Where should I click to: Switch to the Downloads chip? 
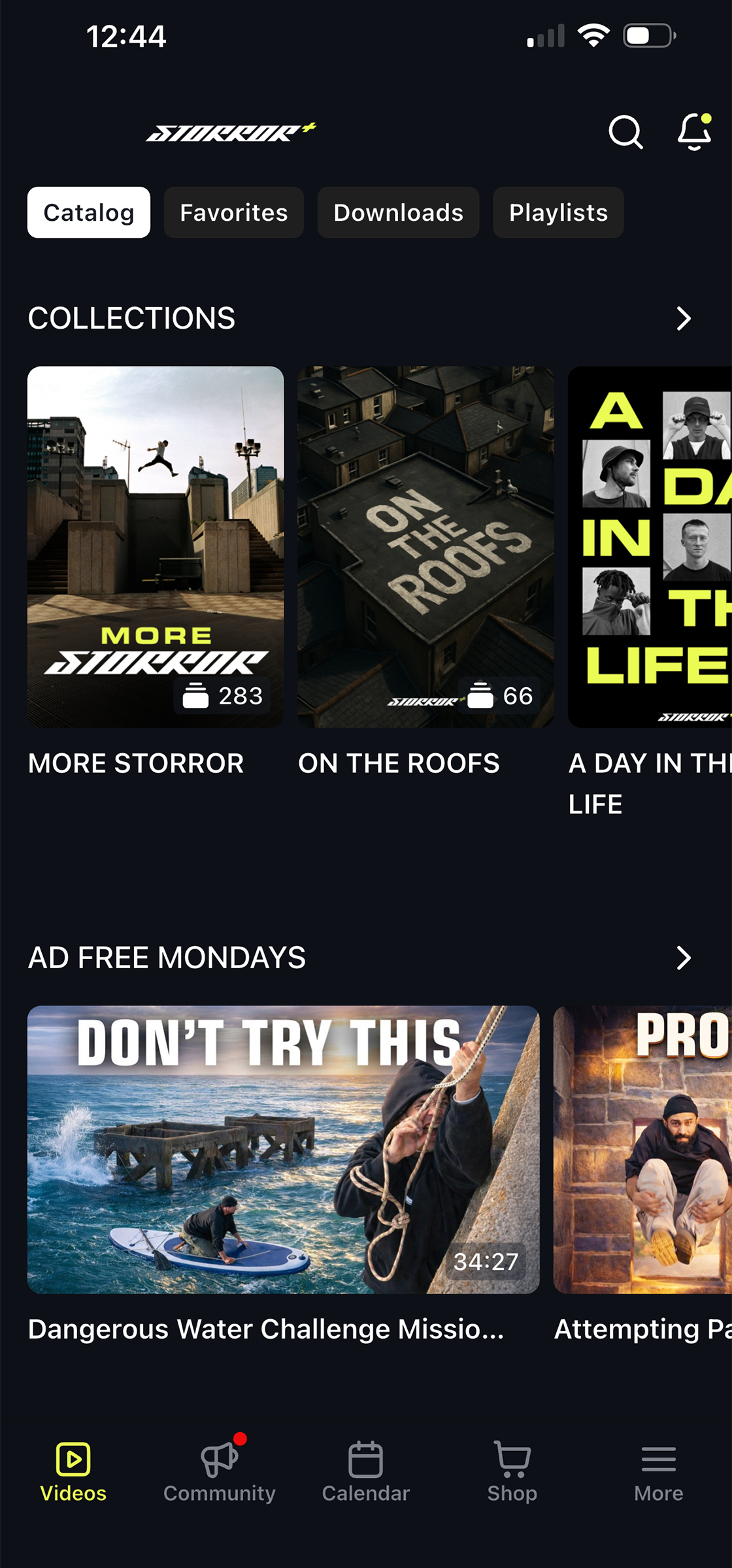398,212
